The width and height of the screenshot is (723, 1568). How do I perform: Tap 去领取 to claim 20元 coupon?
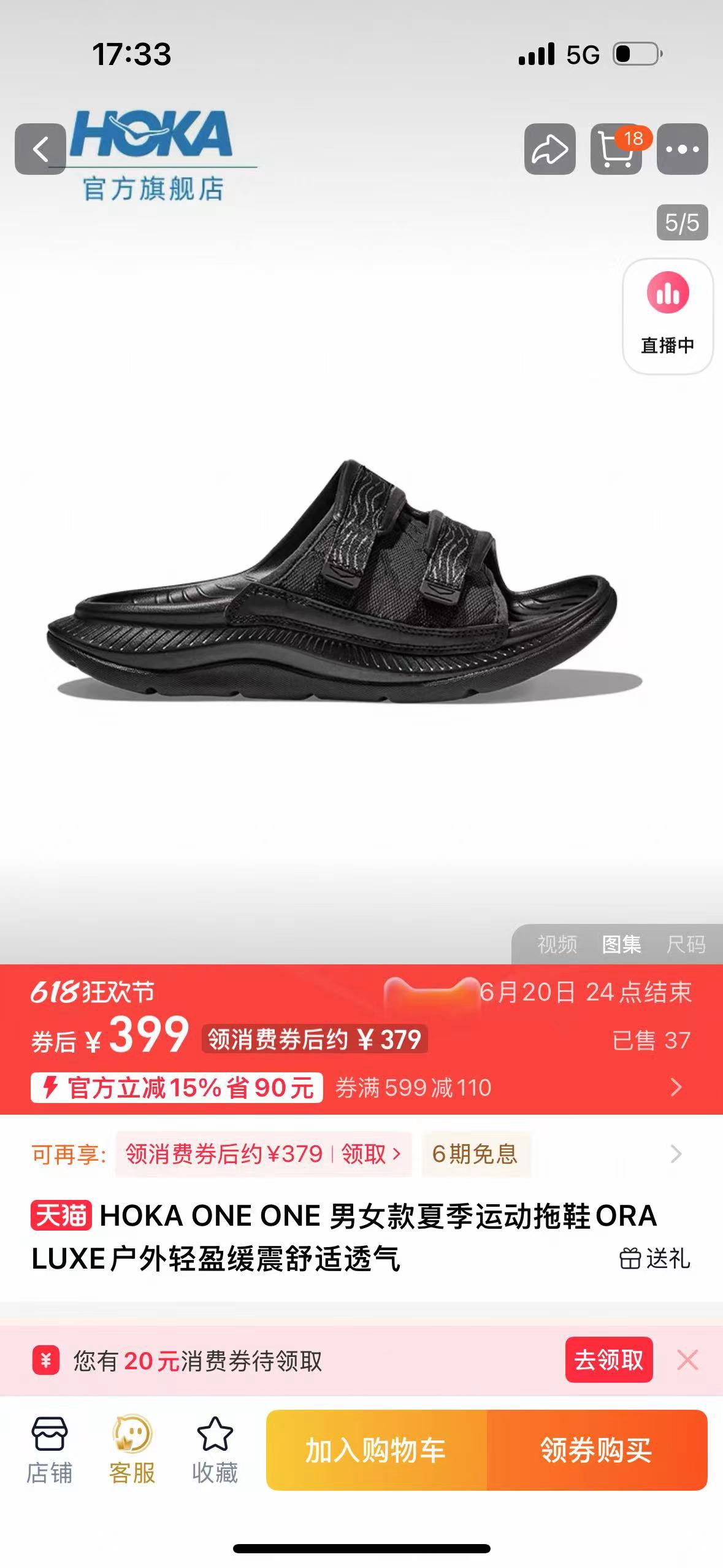pos(608,1360)
